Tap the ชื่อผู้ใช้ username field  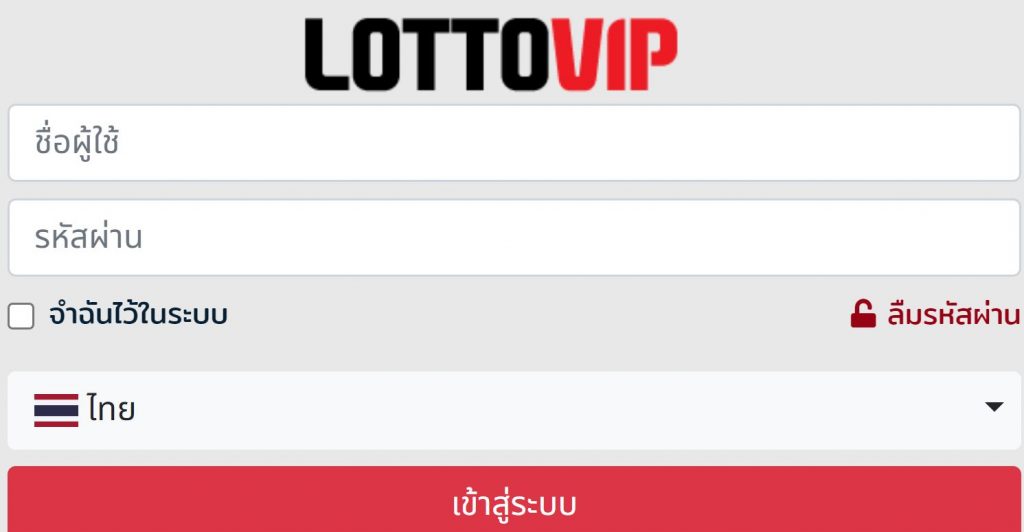coord(514,143)
